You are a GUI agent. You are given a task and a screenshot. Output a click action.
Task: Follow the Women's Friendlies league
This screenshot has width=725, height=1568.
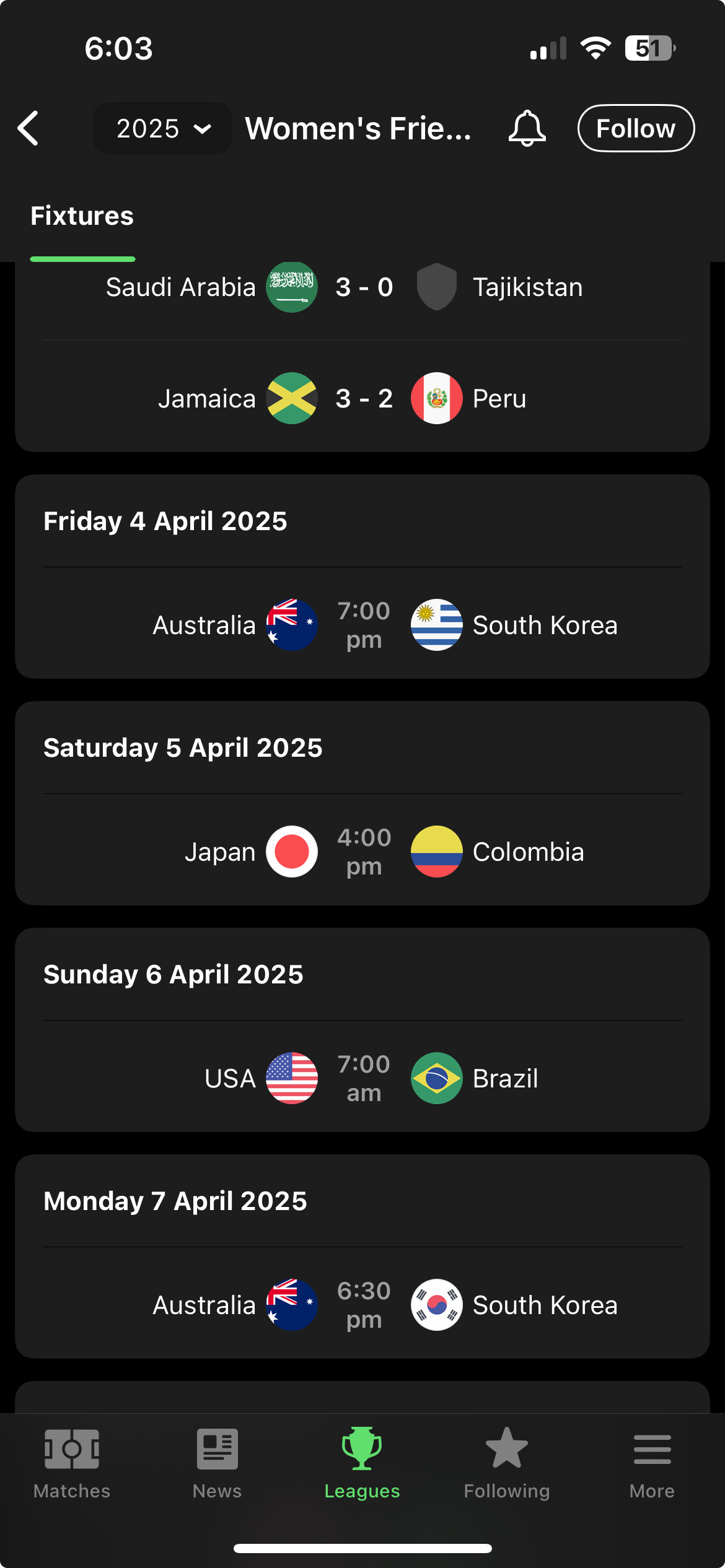tap(636, 128)
